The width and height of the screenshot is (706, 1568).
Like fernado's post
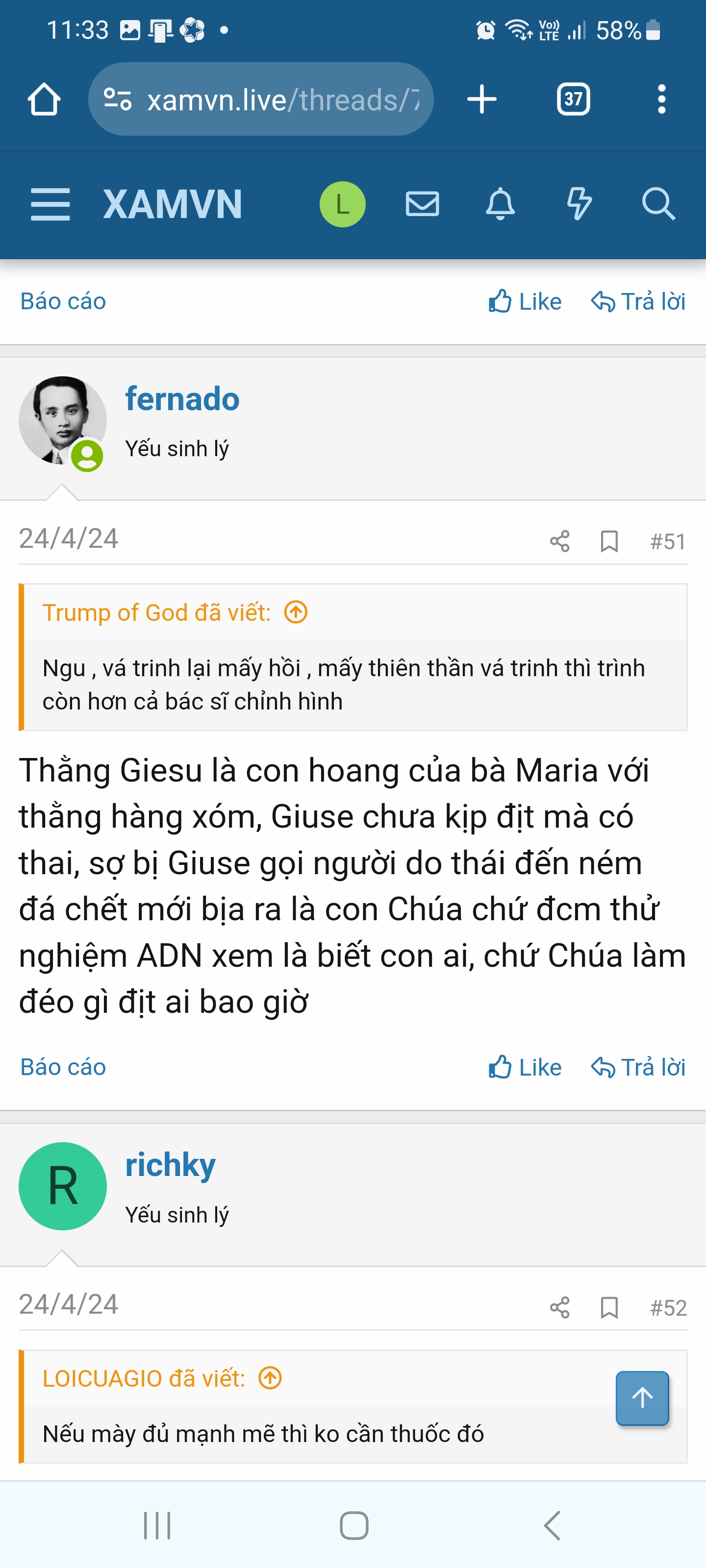click(x=525, y=1067)
